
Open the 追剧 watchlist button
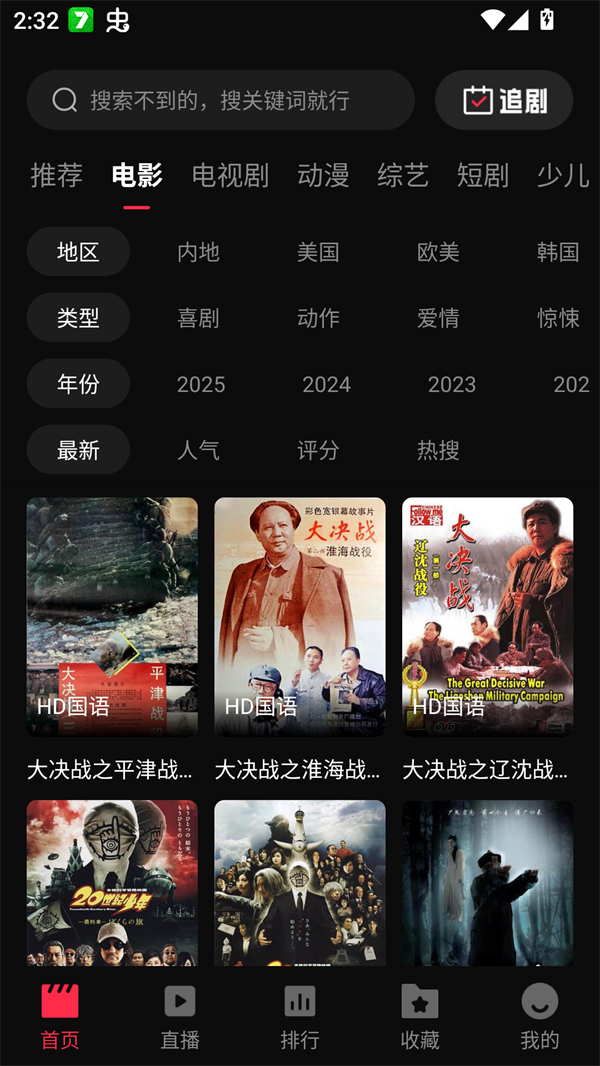(504, 100)
